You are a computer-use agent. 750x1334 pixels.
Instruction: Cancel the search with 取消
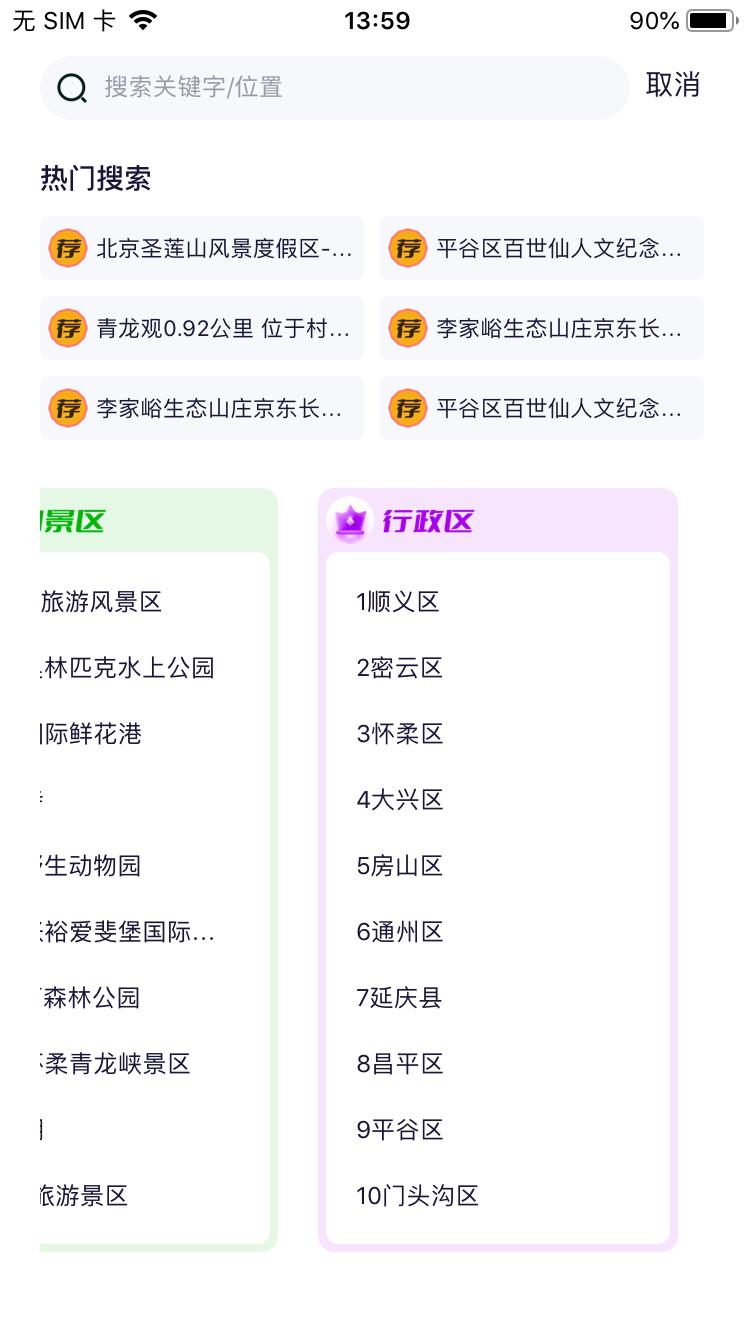(x=673, y=86)
